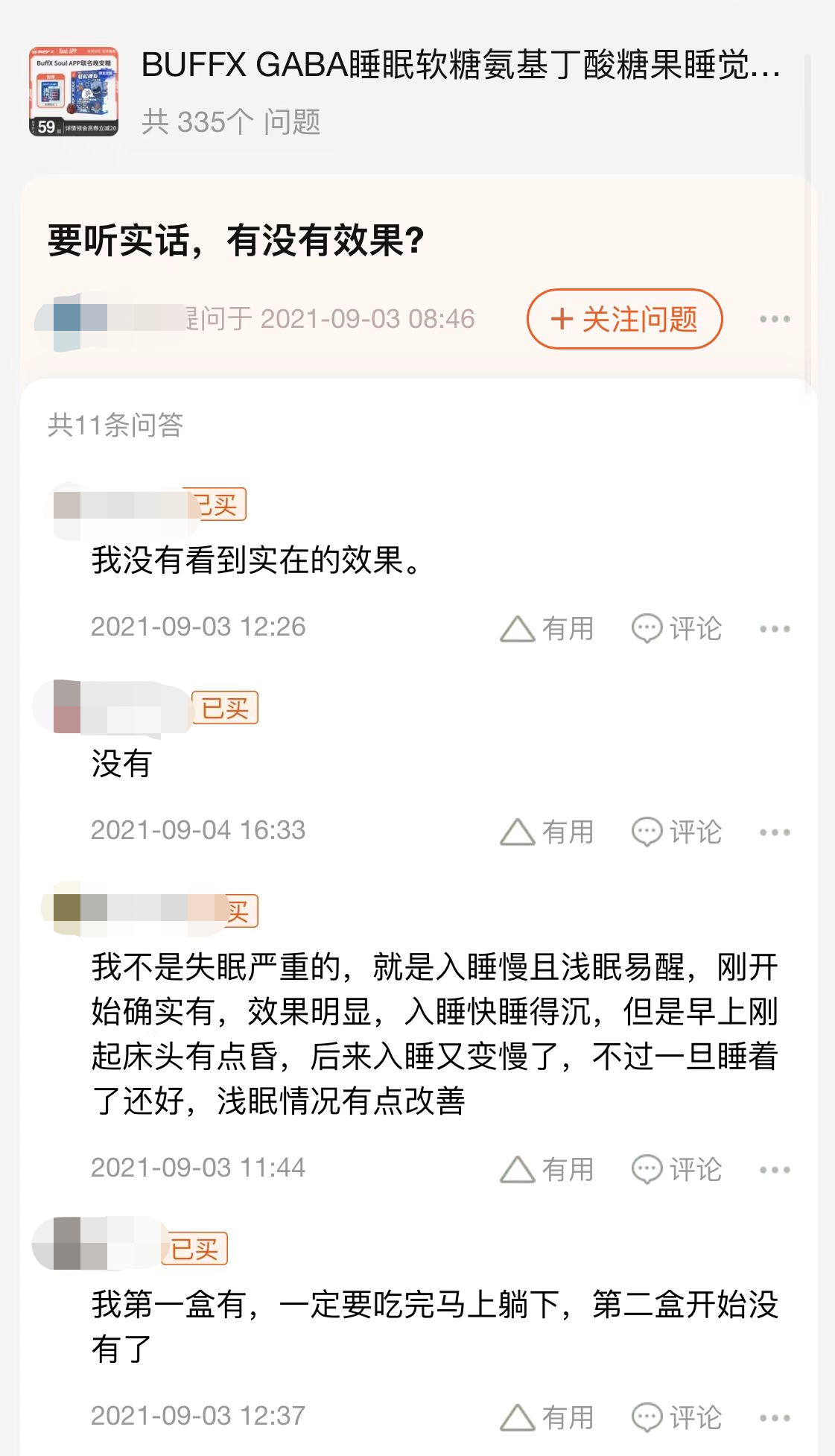This screenshot has height=1456, width=835.
Task: Open the more options next to 关注问题
Action: [775, 319]
